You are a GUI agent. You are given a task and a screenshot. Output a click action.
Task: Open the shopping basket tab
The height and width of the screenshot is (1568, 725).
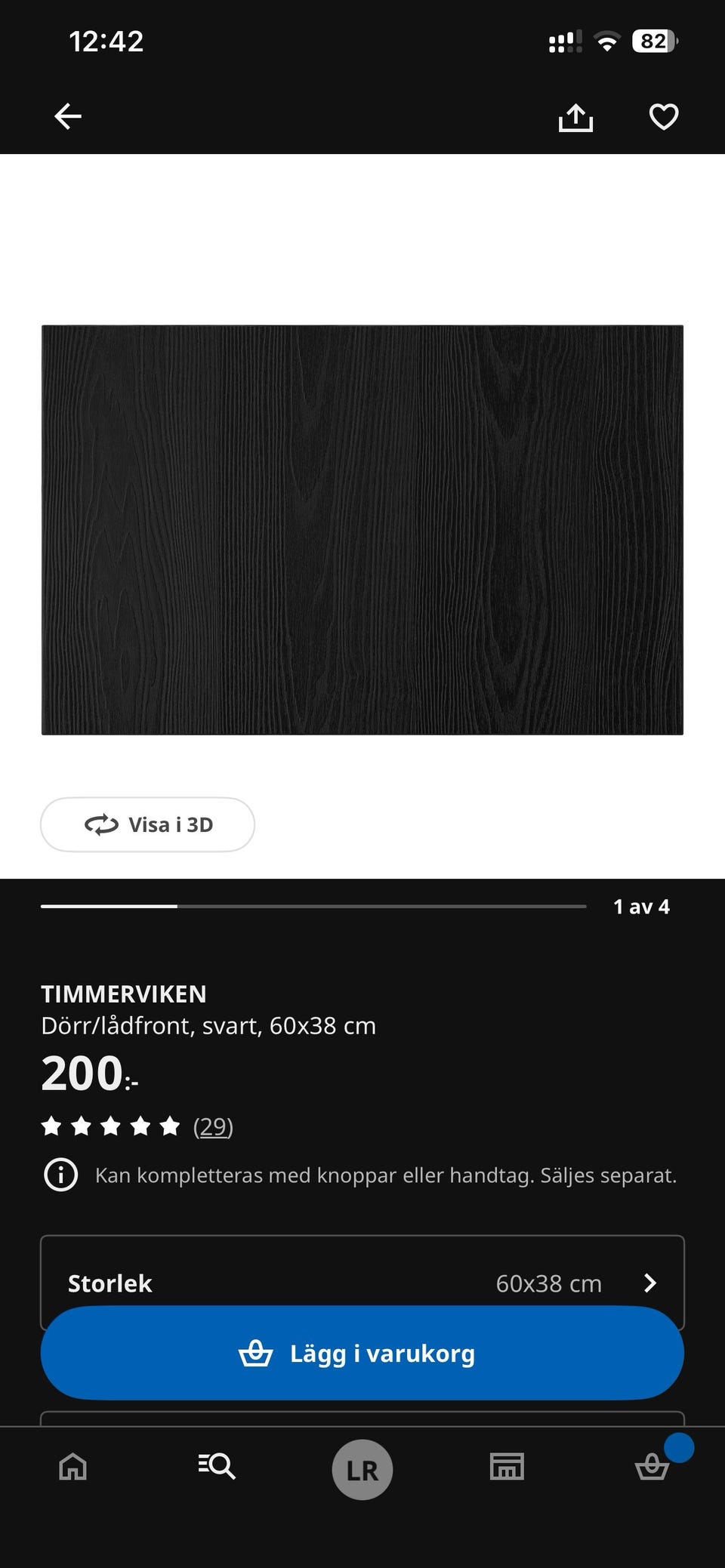pyautogui.click(x=652, y=1467)
